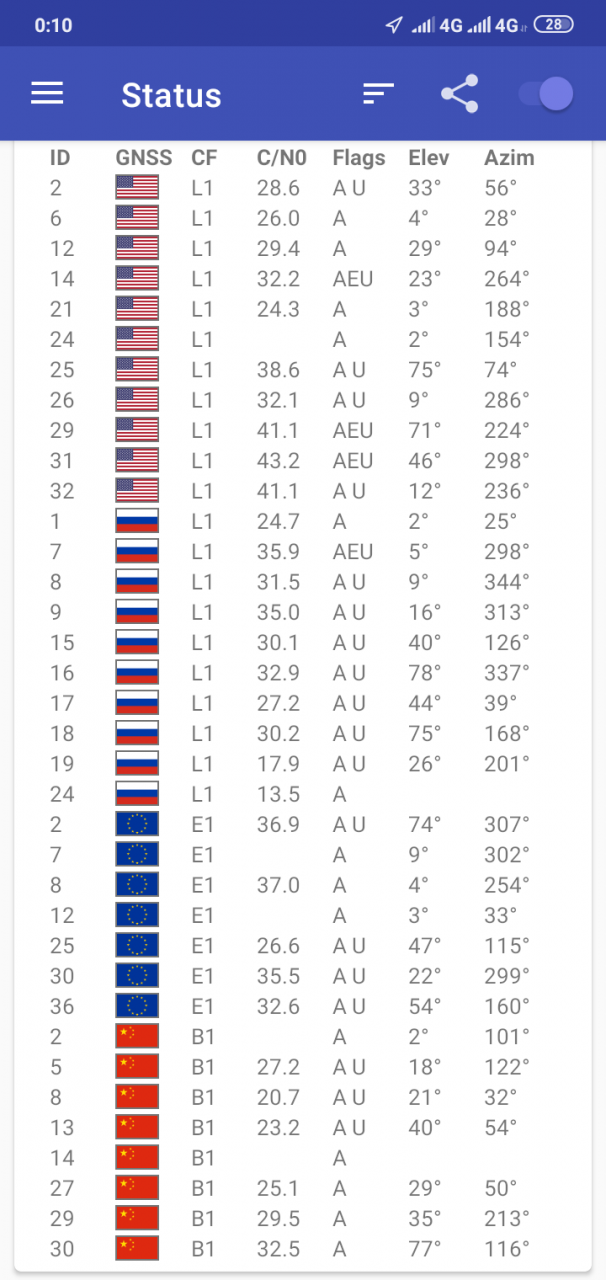Share the satellite status data
The height and width of the screenshot is (1280, 606).
point(459,94)
